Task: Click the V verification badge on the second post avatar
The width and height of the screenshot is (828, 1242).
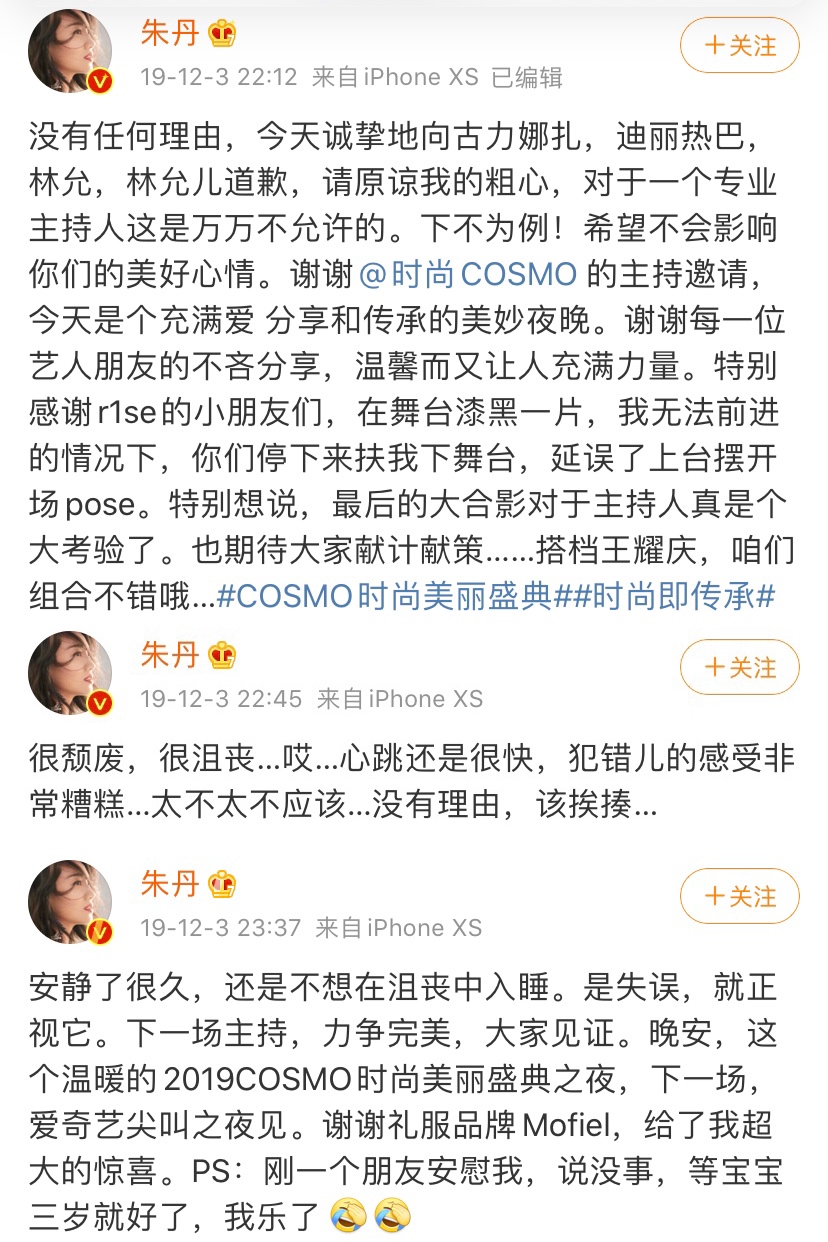Action: pyautogui.click(x=99, y=705)
